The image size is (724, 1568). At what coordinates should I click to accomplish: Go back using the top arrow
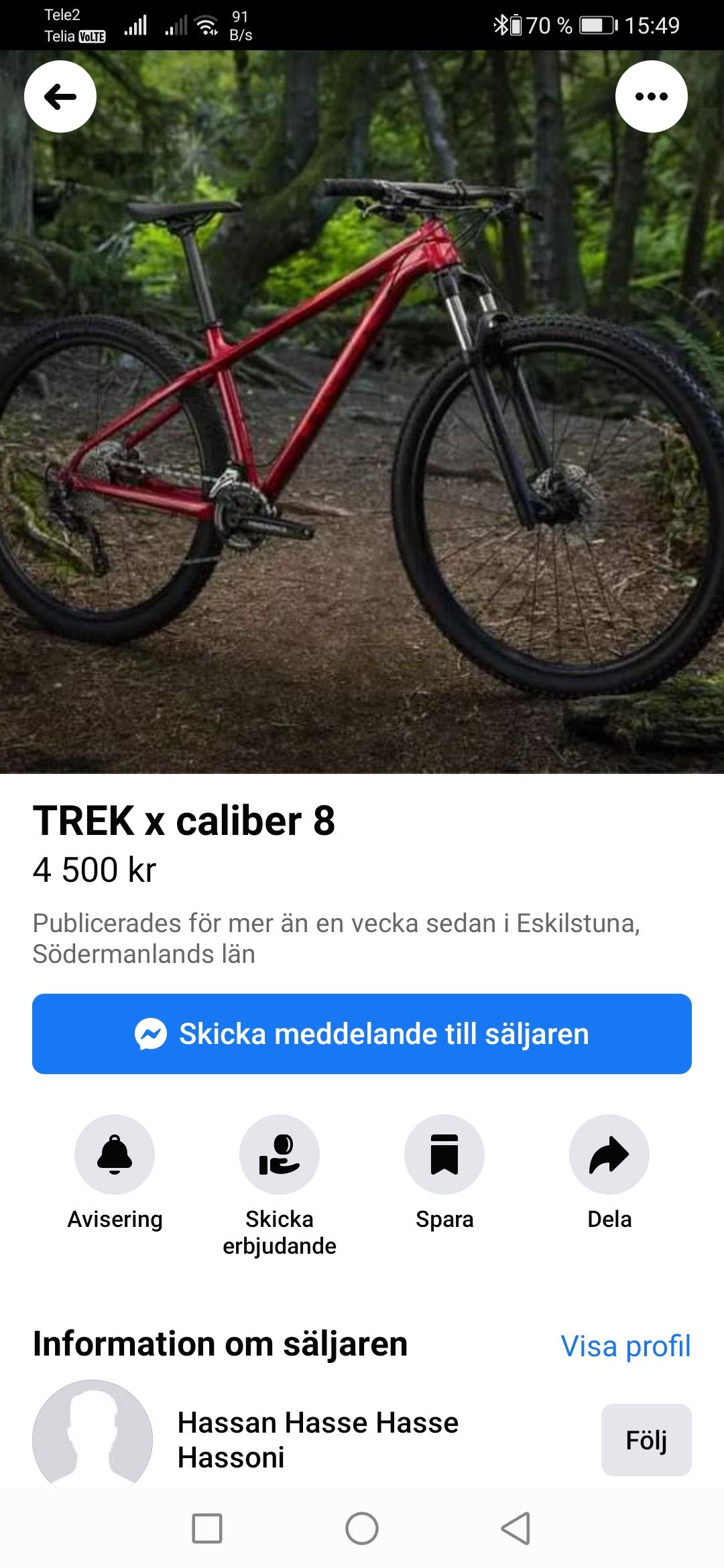[x=60, y=96]
